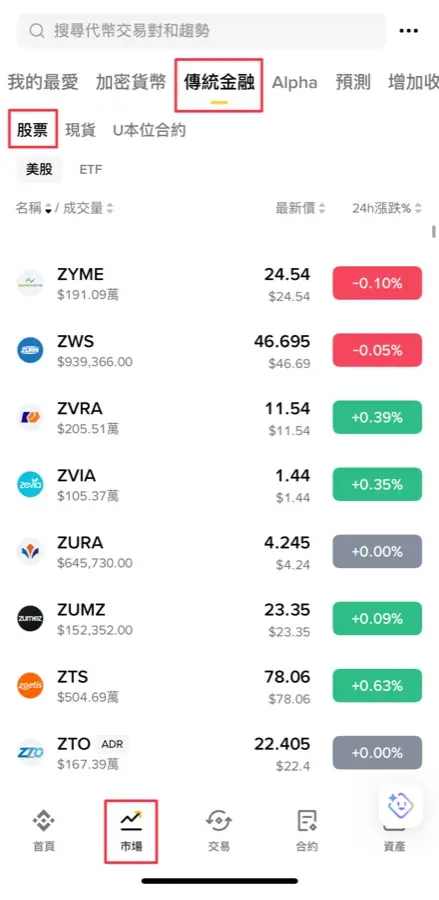Viewport: 439px width, 900px height.
Task: Open the ZTO ADR row
Action: click(219, 752)
